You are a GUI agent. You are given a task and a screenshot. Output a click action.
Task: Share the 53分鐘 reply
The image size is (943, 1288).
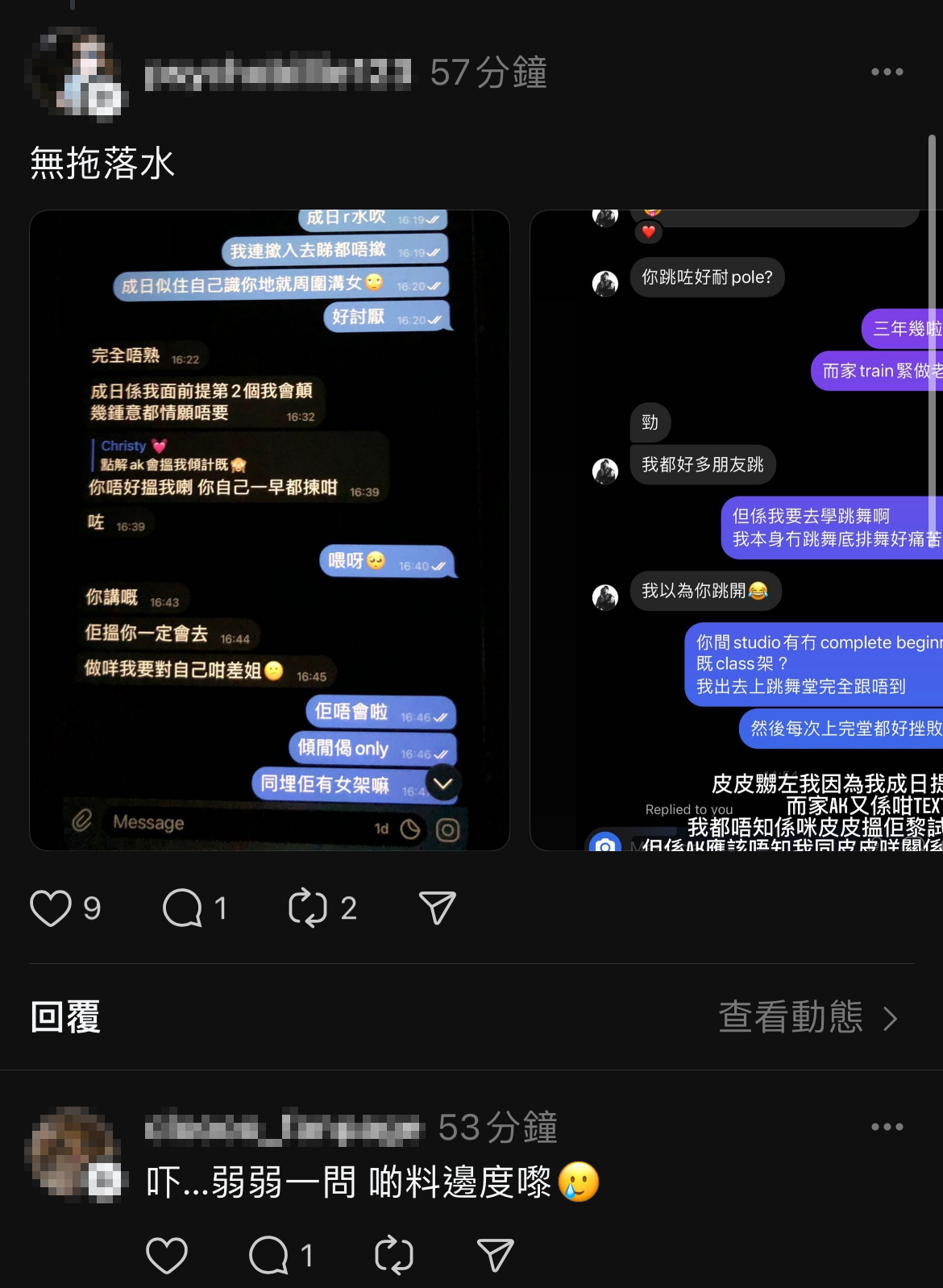[x=495, y=1255]
